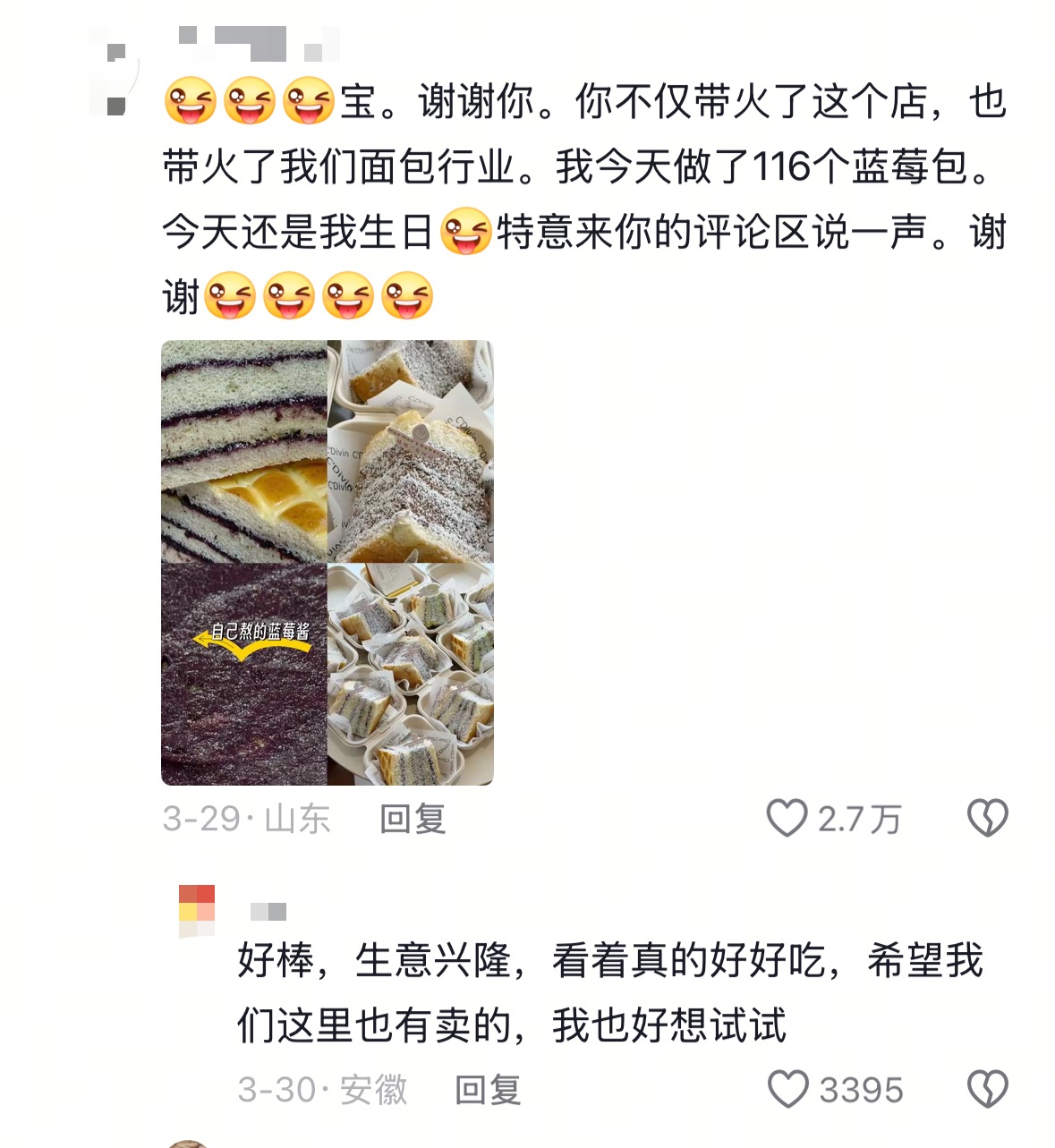
Task: Reply to the Anhui comment from 3-30
Action: 488,1090
